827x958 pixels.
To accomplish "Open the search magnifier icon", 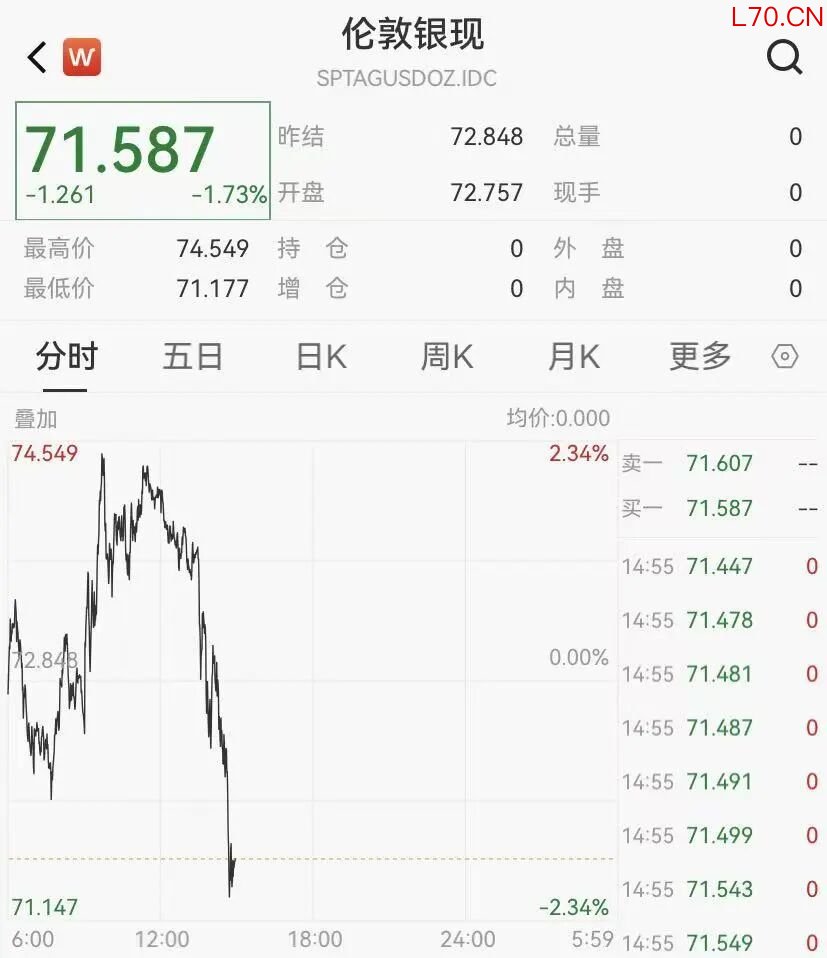I will 784,57.
